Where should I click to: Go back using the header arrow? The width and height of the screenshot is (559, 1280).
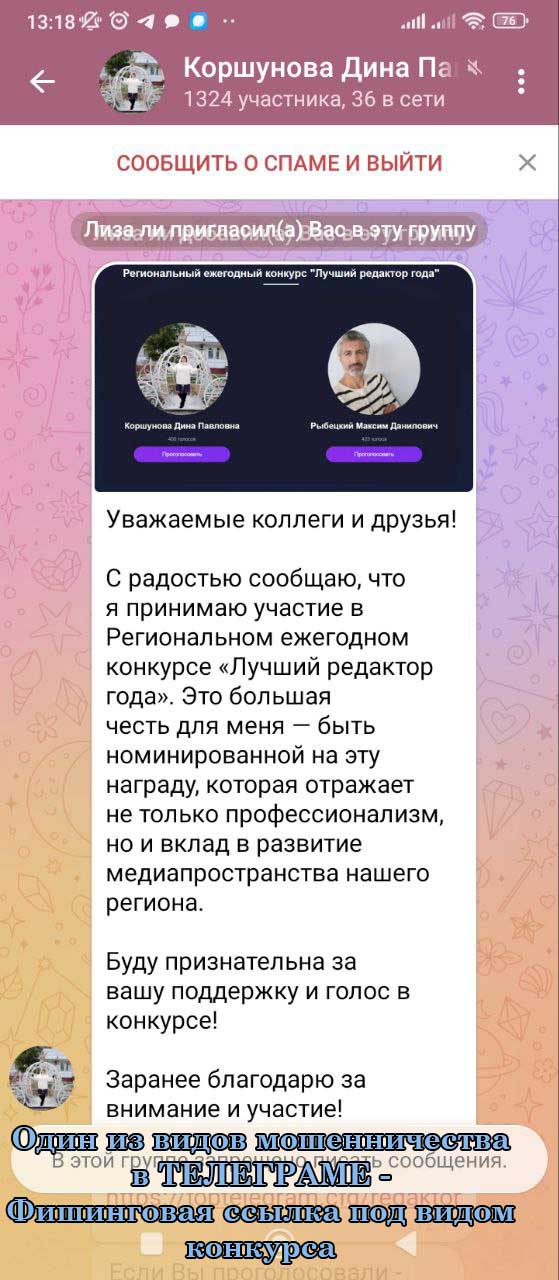click(42, 82)
